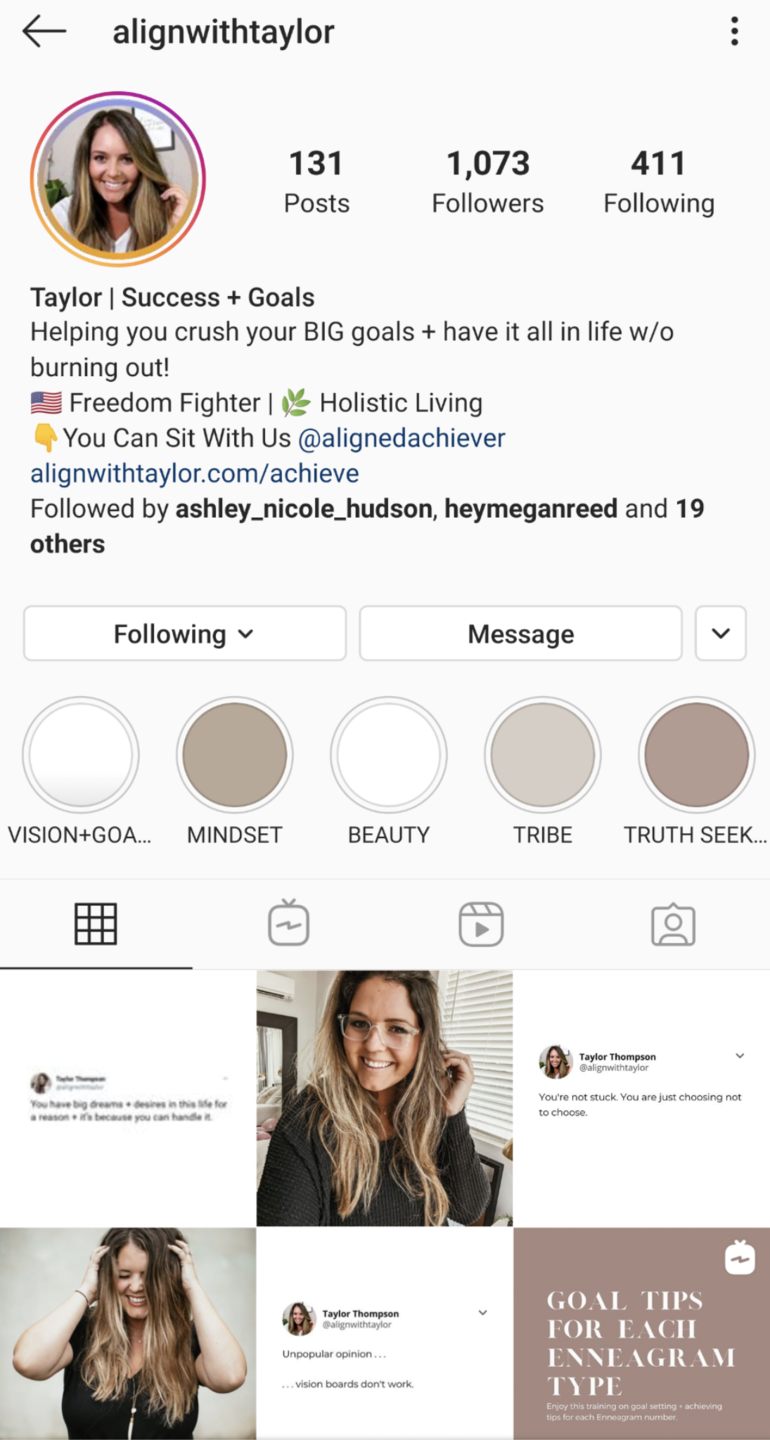770x1440 pixels.
Task: Switch to the Reels tab
Action: point(481,924)
